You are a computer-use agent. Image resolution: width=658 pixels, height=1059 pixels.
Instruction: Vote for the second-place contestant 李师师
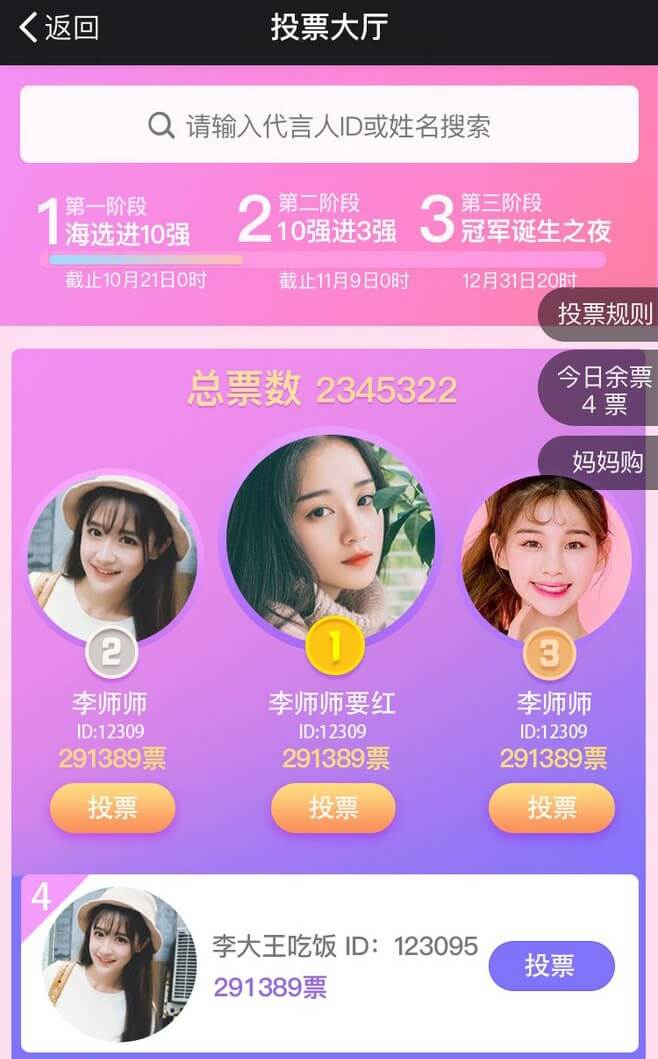pos(112,808)
